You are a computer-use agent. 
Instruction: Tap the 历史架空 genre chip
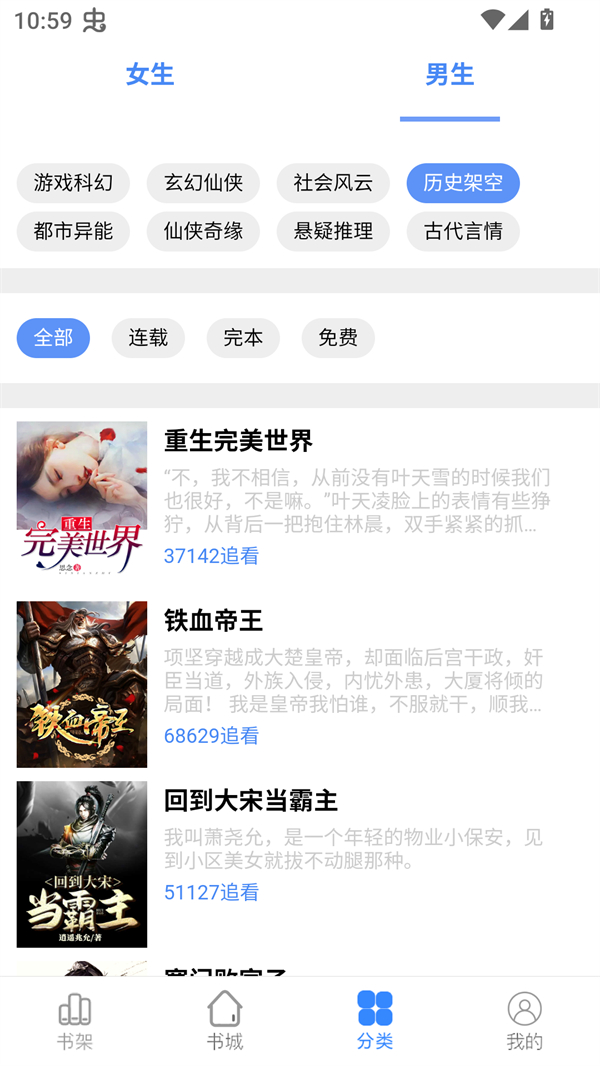click(463, 183)
